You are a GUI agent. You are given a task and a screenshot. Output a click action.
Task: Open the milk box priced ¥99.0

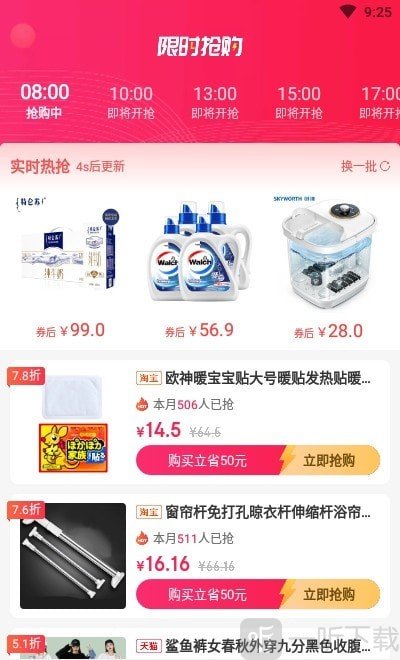pyautogui.click(x=70, y=267)
